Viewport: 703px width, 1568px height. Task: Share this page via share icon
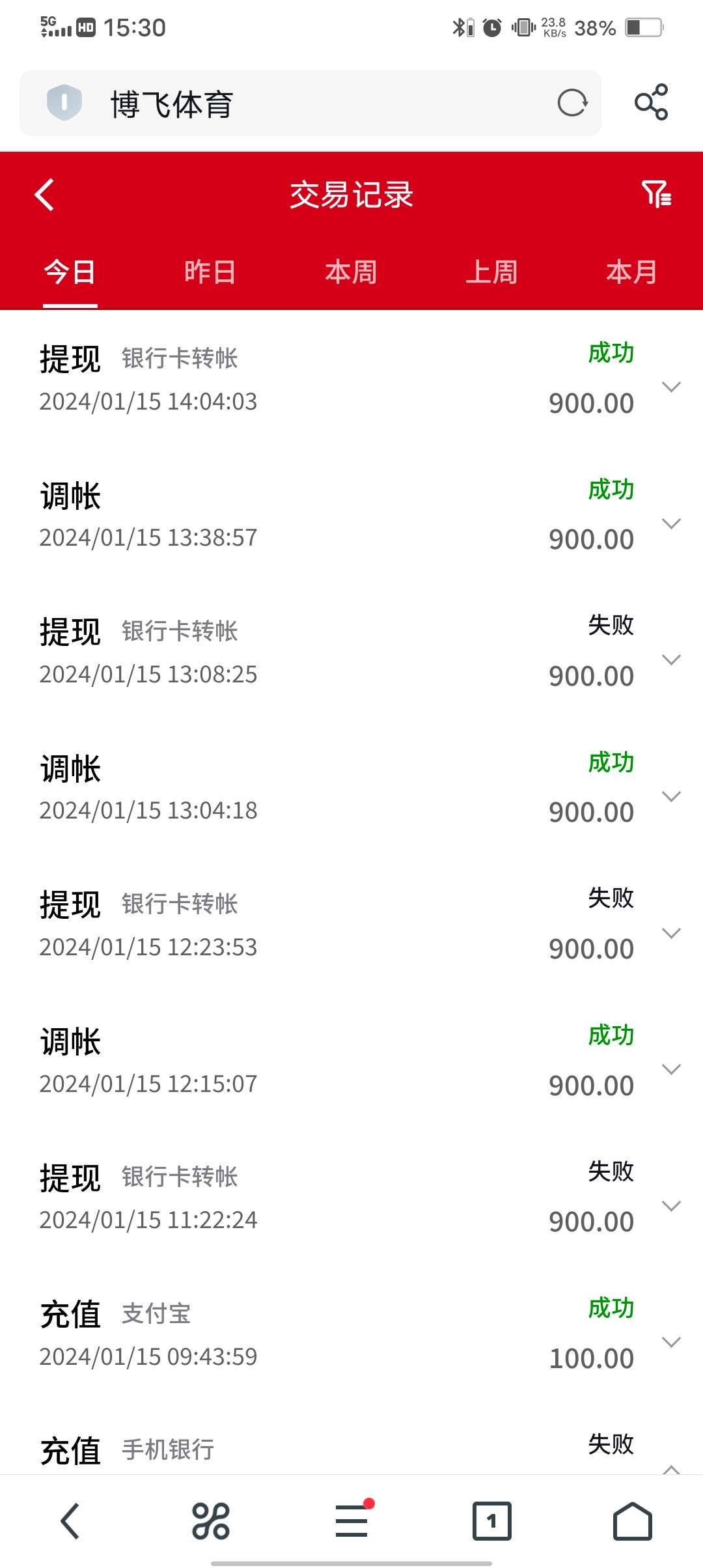pyautogui.click(x=651, y=102)
